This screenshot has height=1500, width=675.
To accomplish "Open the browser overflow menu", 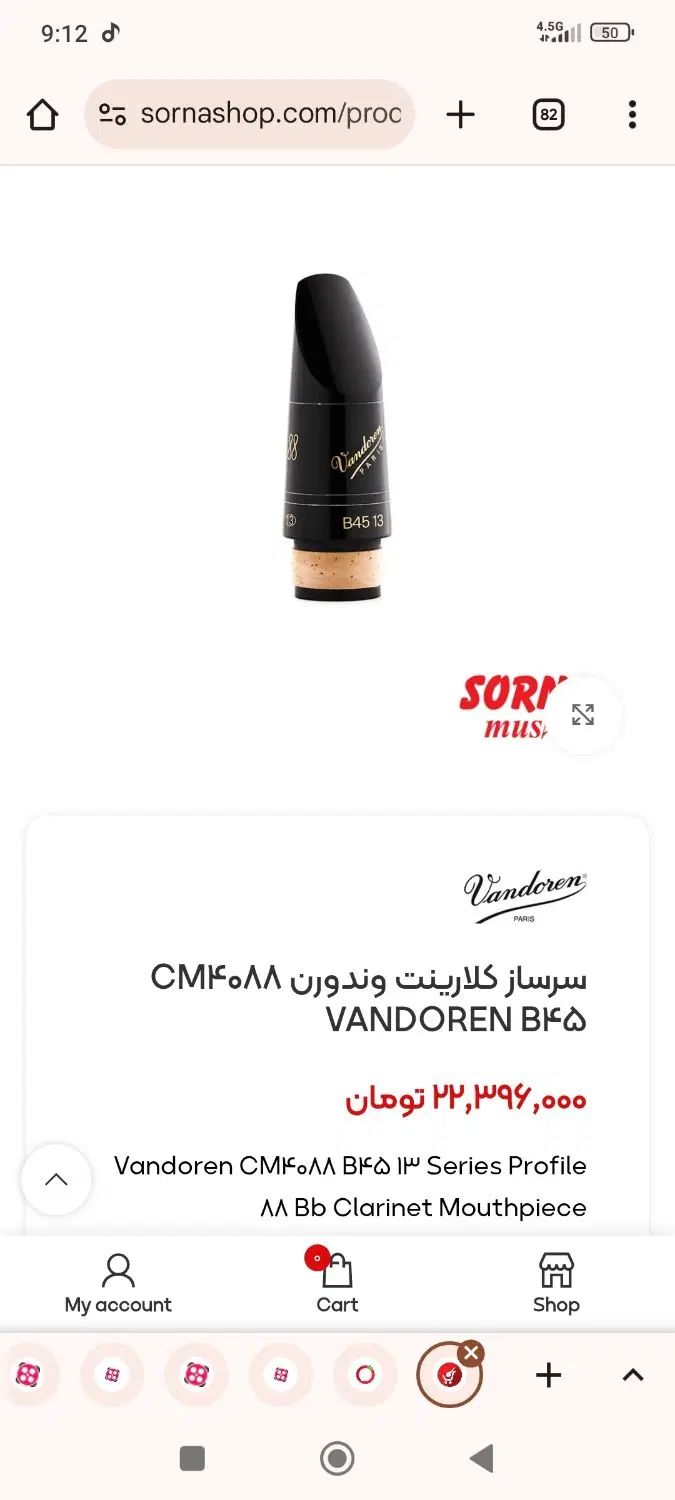I will [632, 115].
